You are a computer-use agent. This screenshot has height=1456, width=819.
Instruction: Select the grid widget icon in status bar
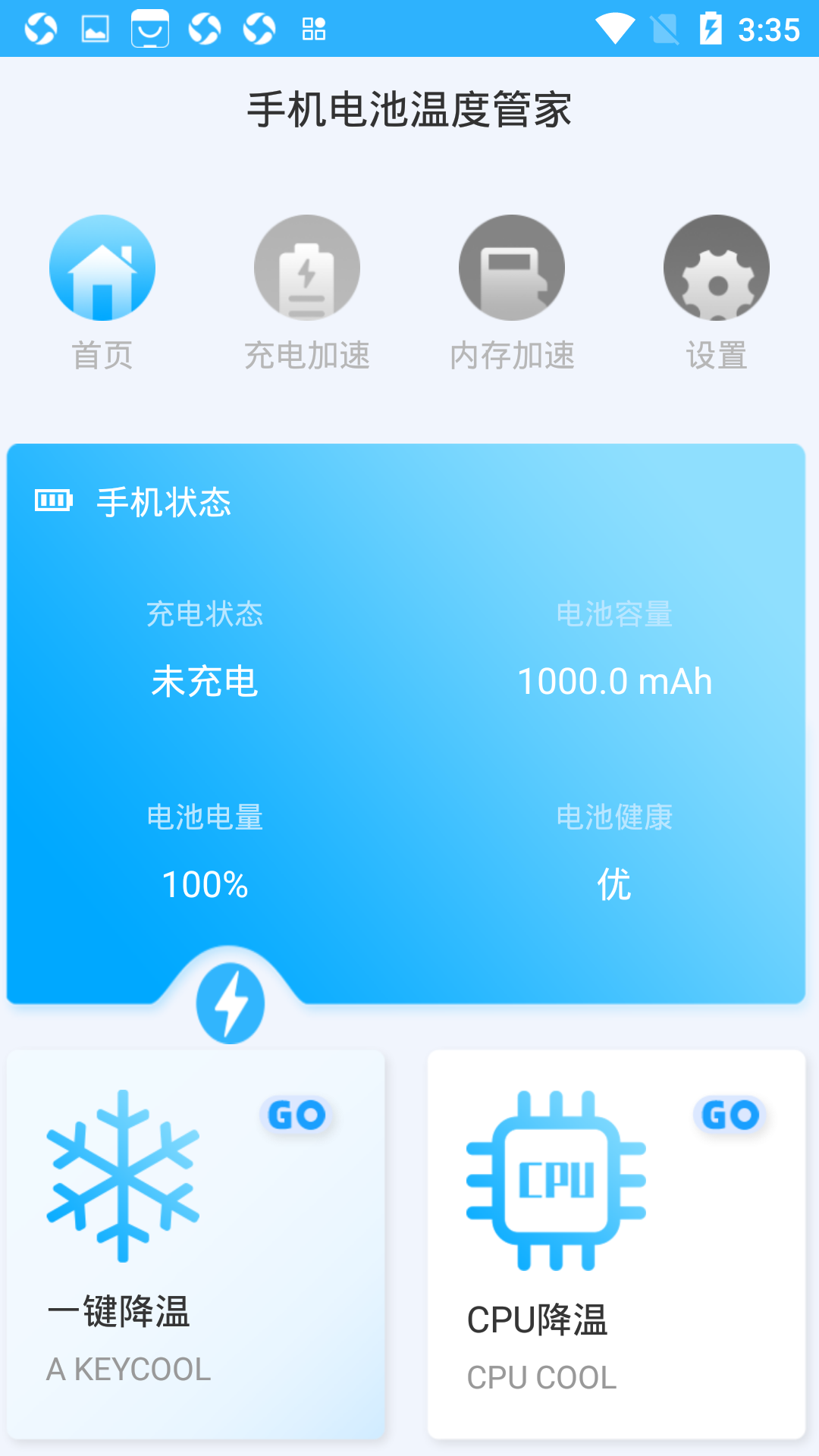[x=313, y=29]
